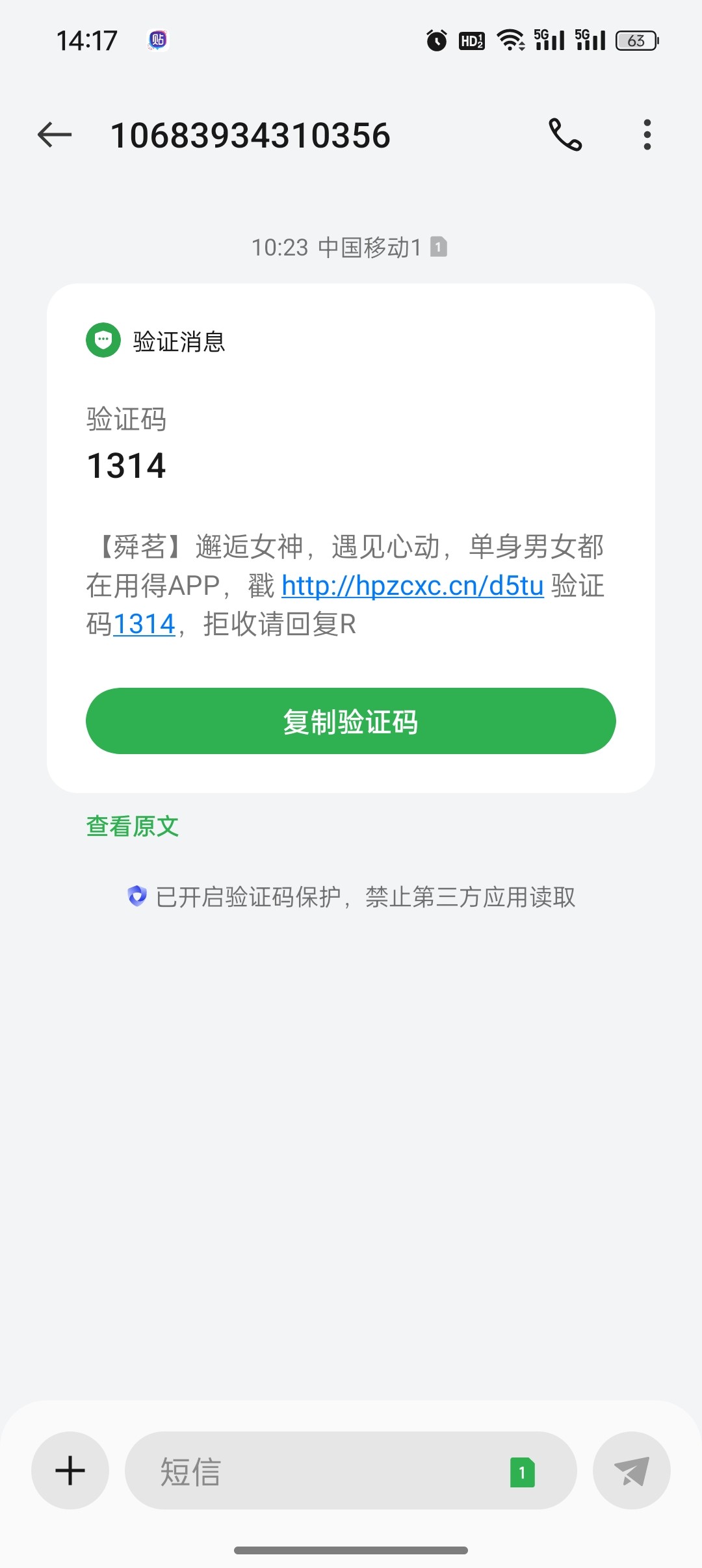Viewport: 702px width, 1568px height.
Task: Tap the plus attachment button
Action: point(70,1470)
